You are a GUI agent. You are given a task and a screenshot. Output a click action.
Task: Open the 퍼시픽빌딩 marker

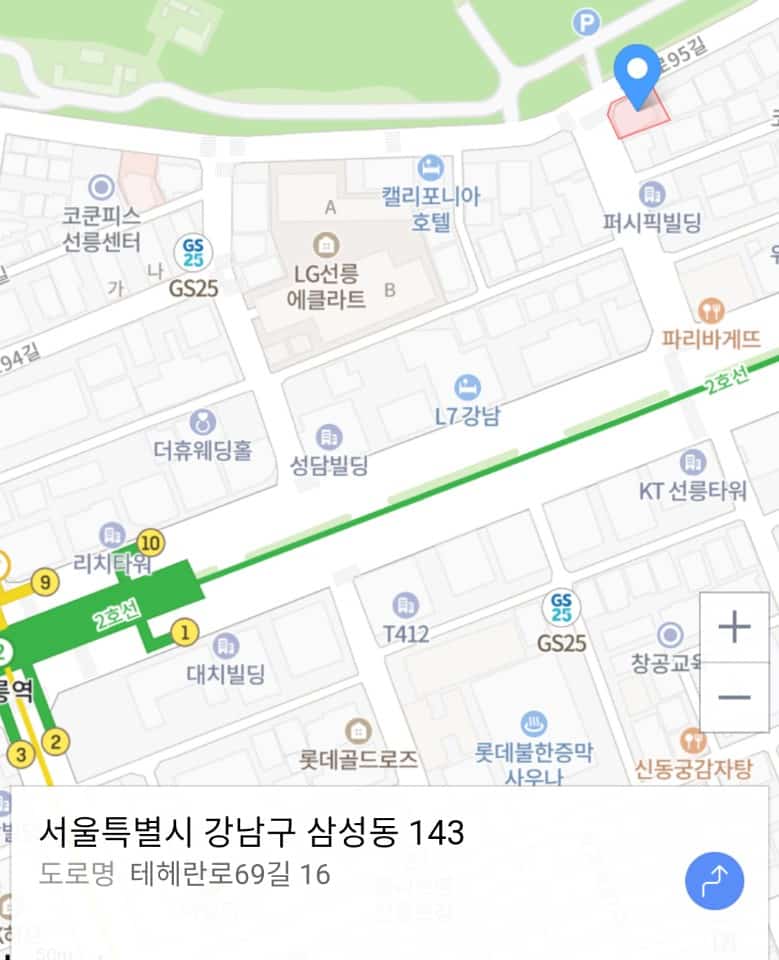tap(652, 194)
